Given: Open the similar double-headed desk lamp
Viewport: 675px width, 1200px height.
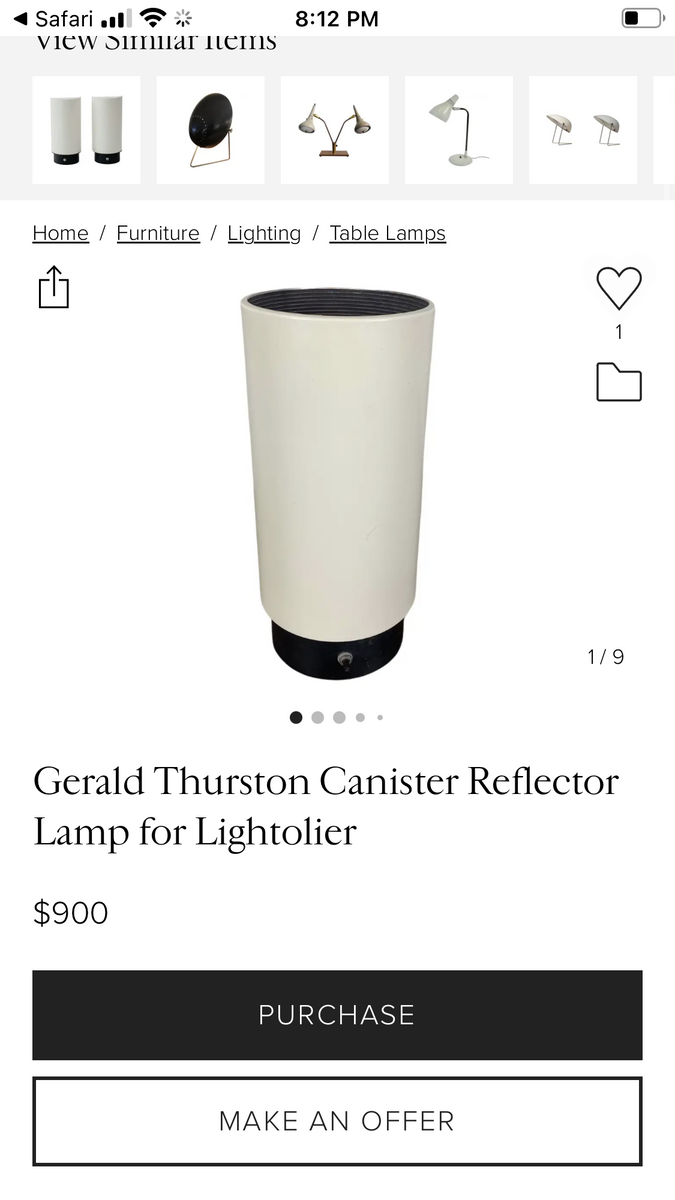Looking at the screenshot, I should (334, 130).
